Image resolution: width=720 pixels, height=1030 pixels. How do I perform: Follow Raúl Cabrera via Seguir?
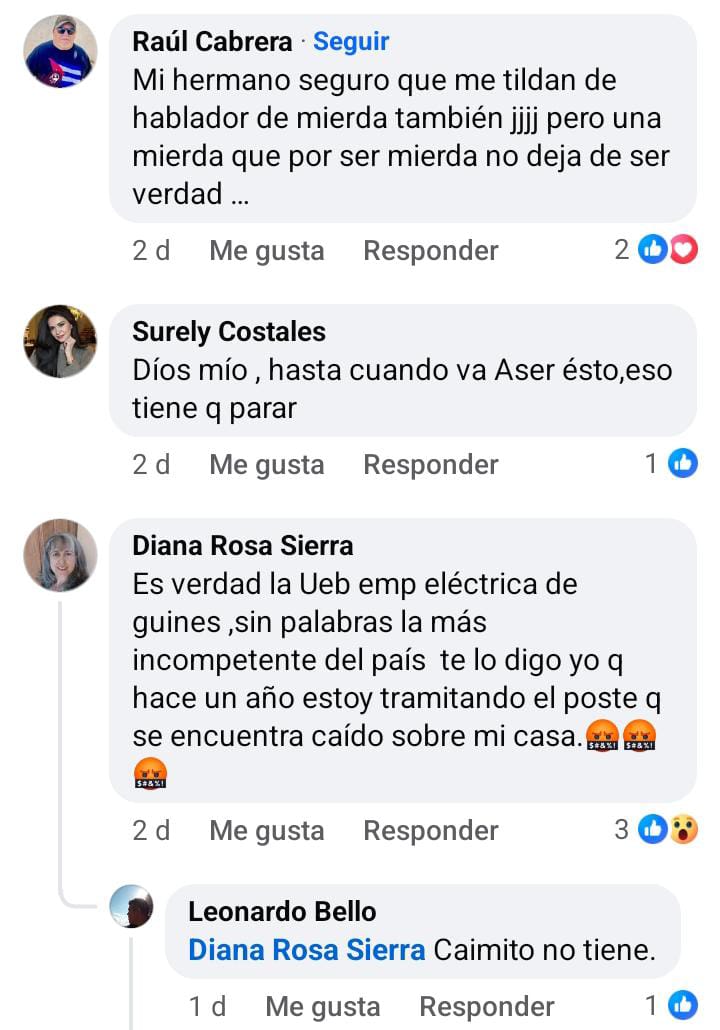(351, 41)
